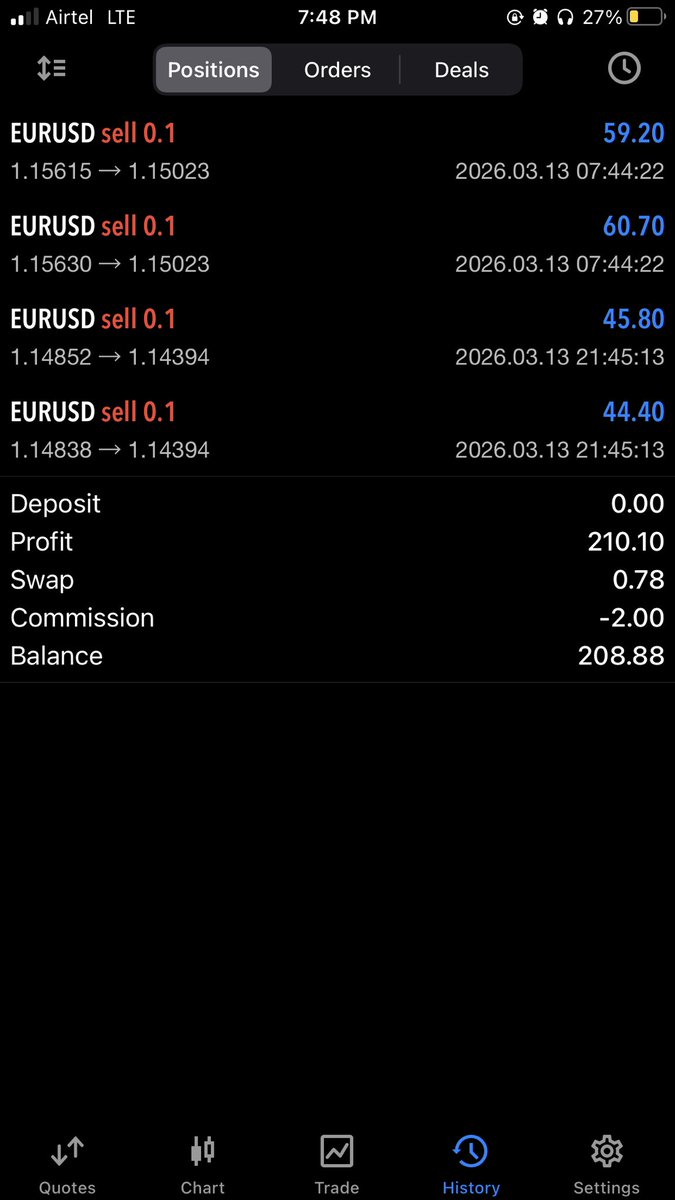The height and width of the screenshot is (1200, 675).
Task: Expand the EURUSD sell position with 59.20 profit
Action: (337, 151)
